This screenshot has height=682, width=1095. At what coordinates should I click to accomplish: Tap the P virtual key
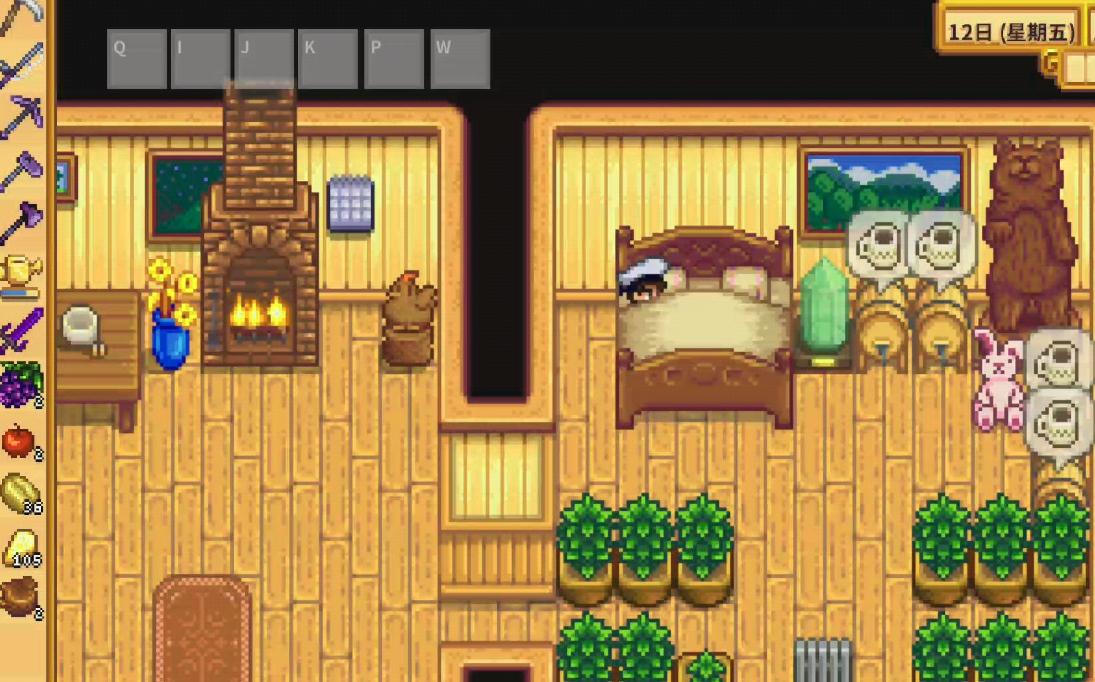pos(393,59)
